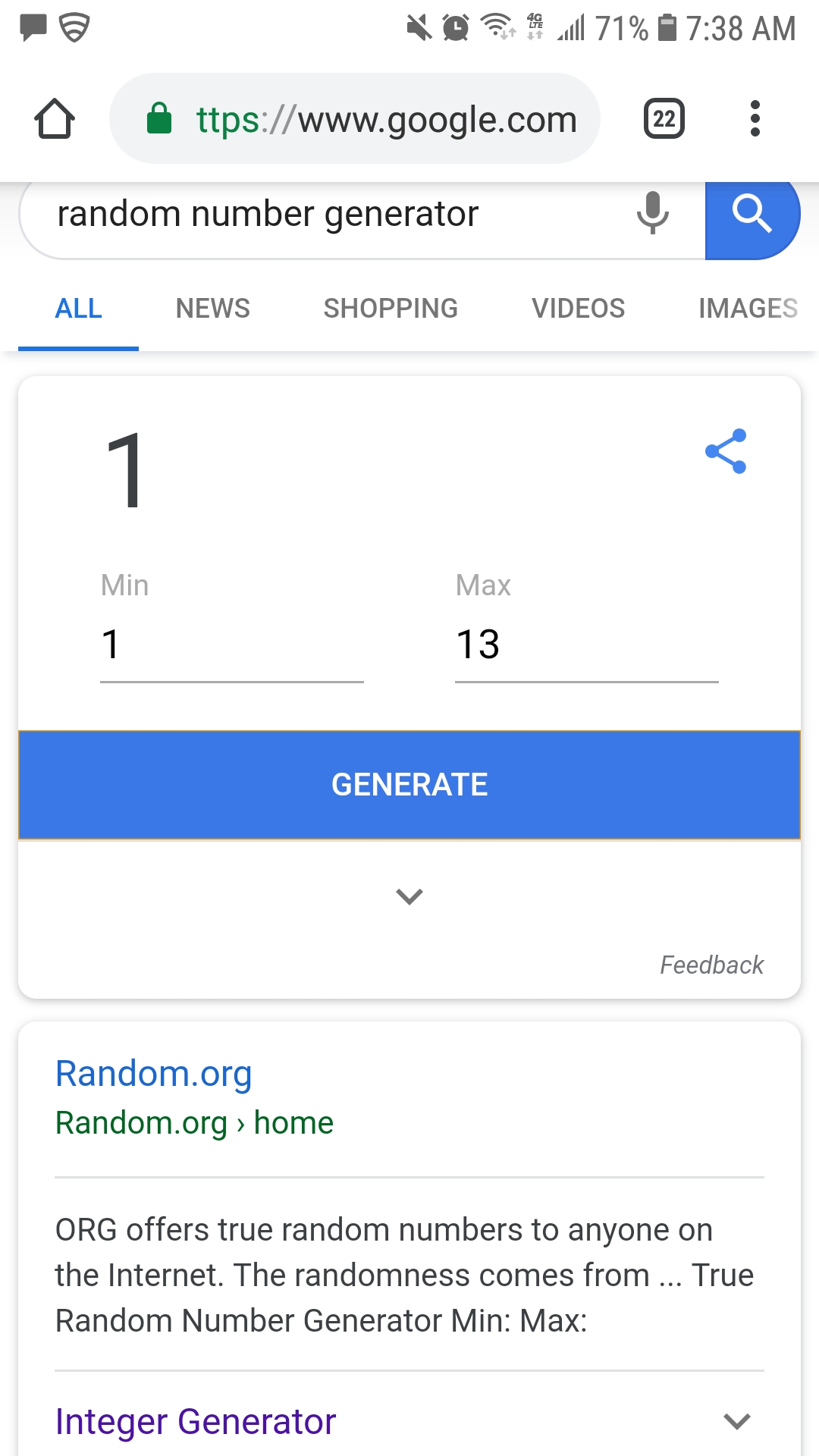Switch to the Images tab
This screenshot has width=819, height=1456.
747,309
